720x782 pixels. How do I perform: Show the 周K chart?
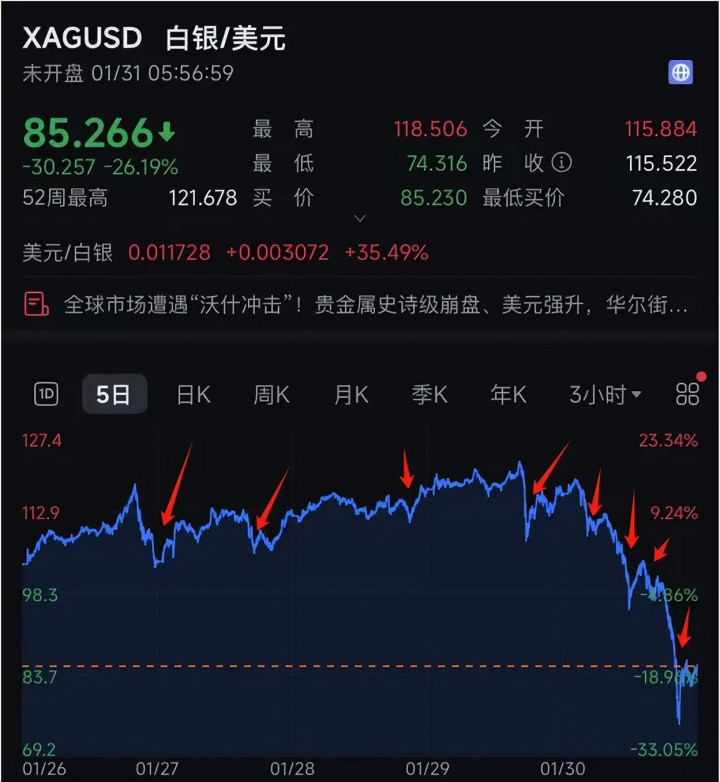[x=271, y=394]
